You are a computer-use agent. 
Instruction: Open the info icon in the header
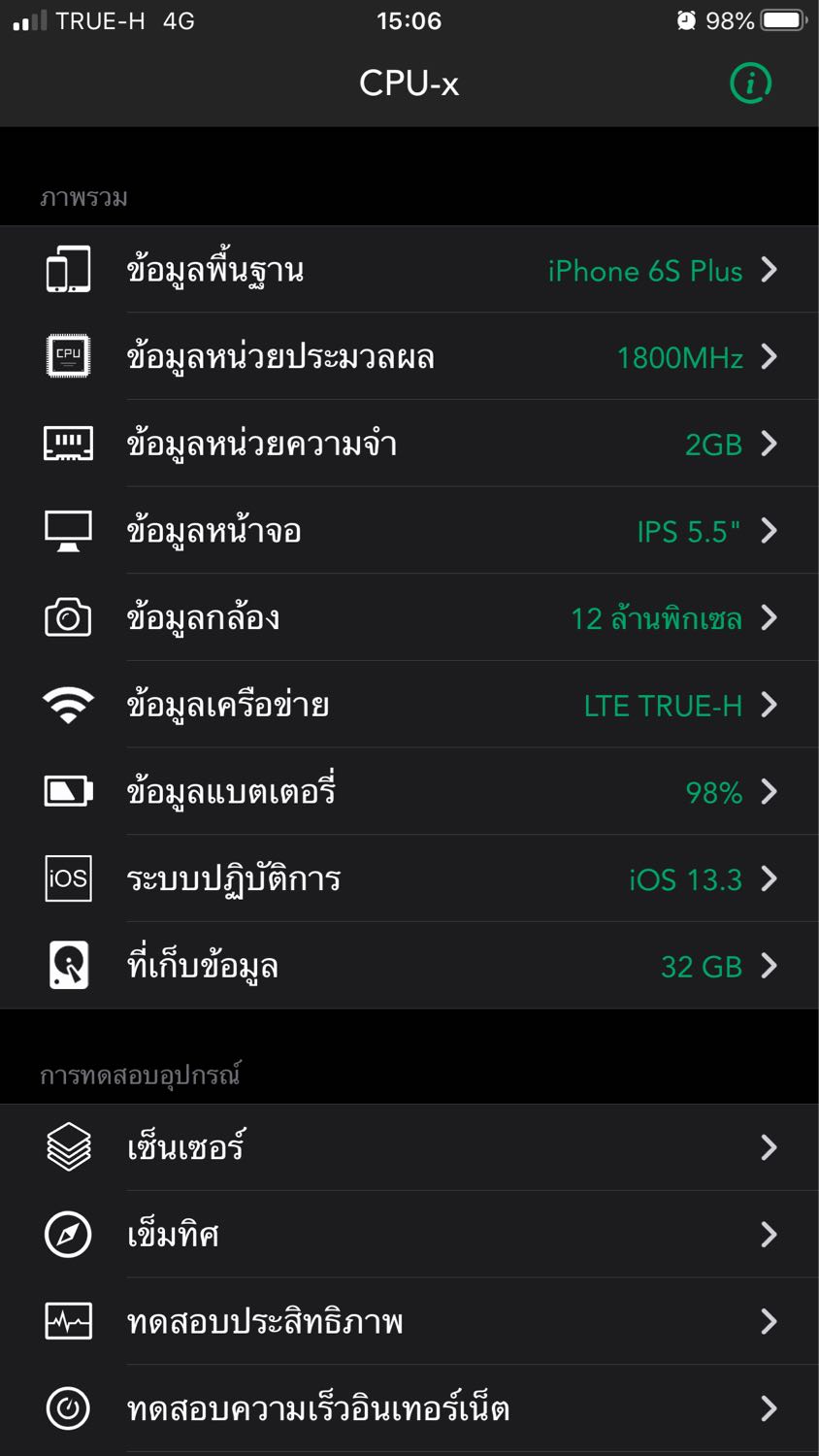point(750,83)
